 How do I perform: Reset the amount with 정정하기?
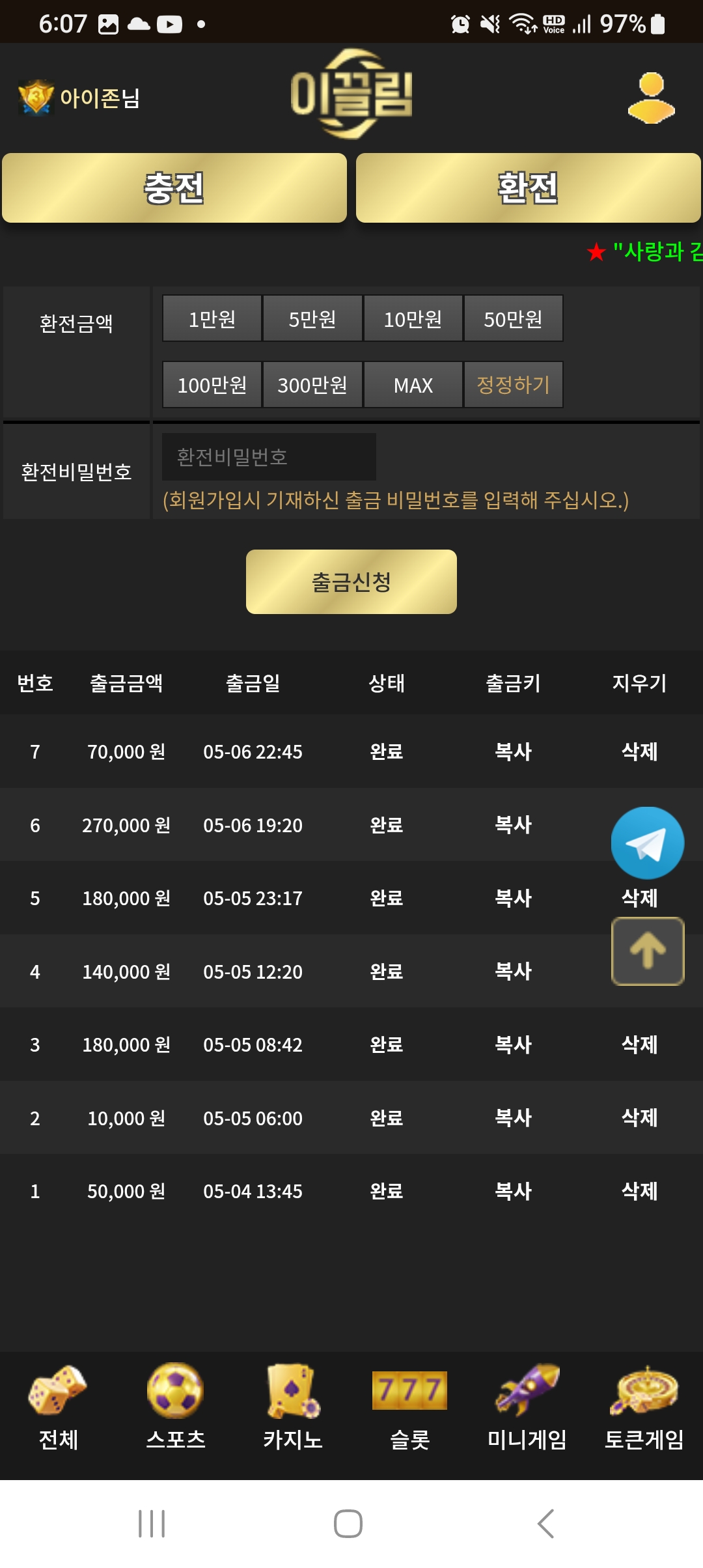514,385
